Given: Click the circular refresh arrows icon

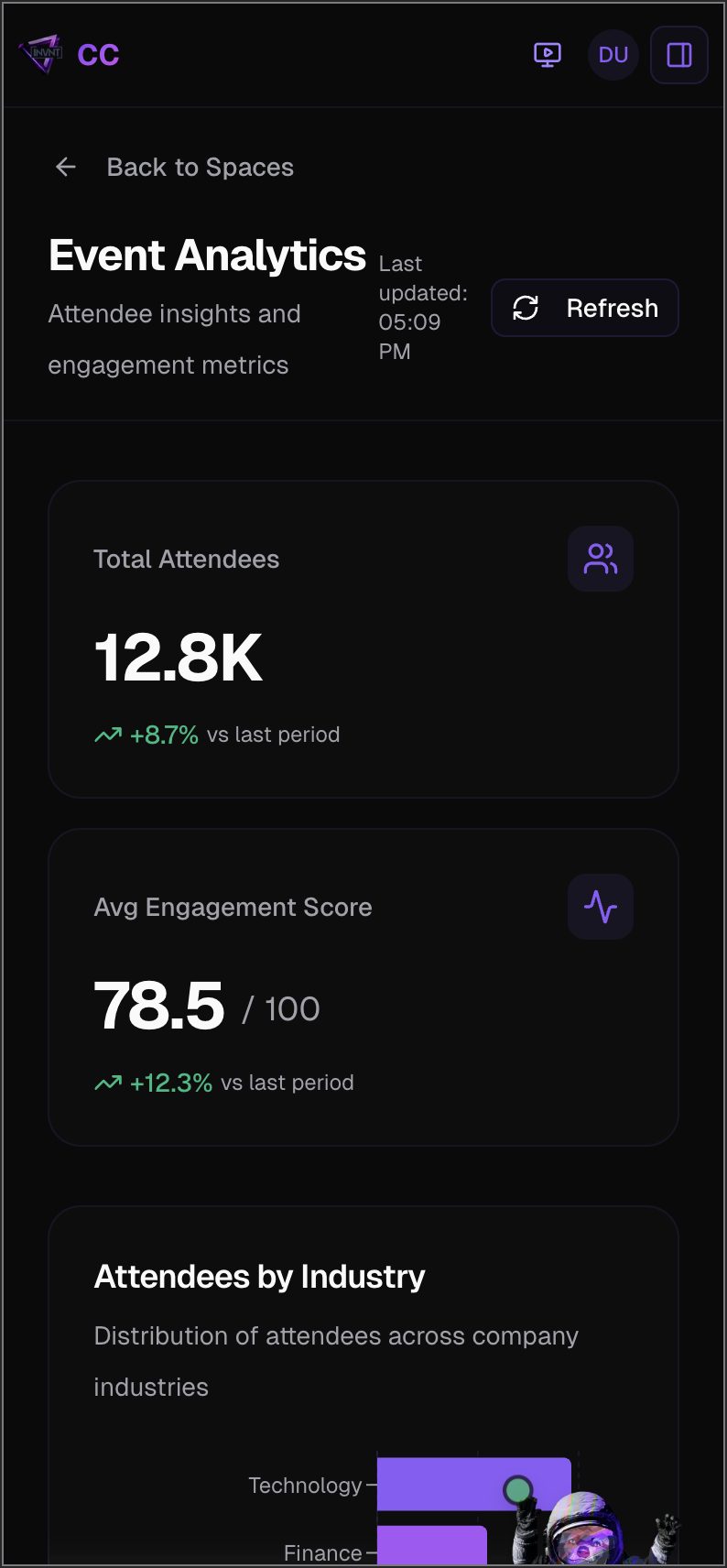Looking at the screenshot, I should click(526, 308).
